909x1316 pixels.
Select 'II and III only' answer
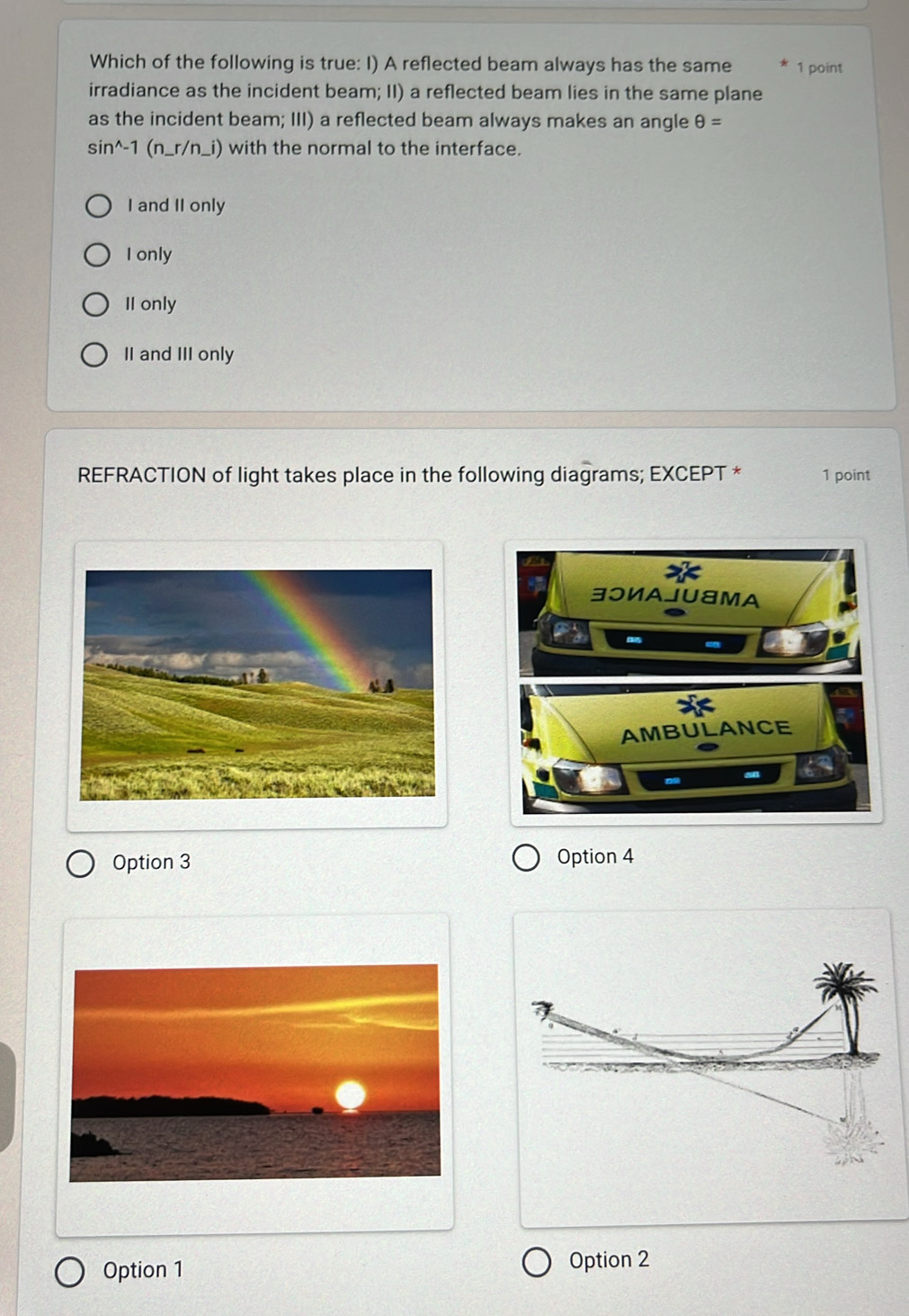pos(94,354)
